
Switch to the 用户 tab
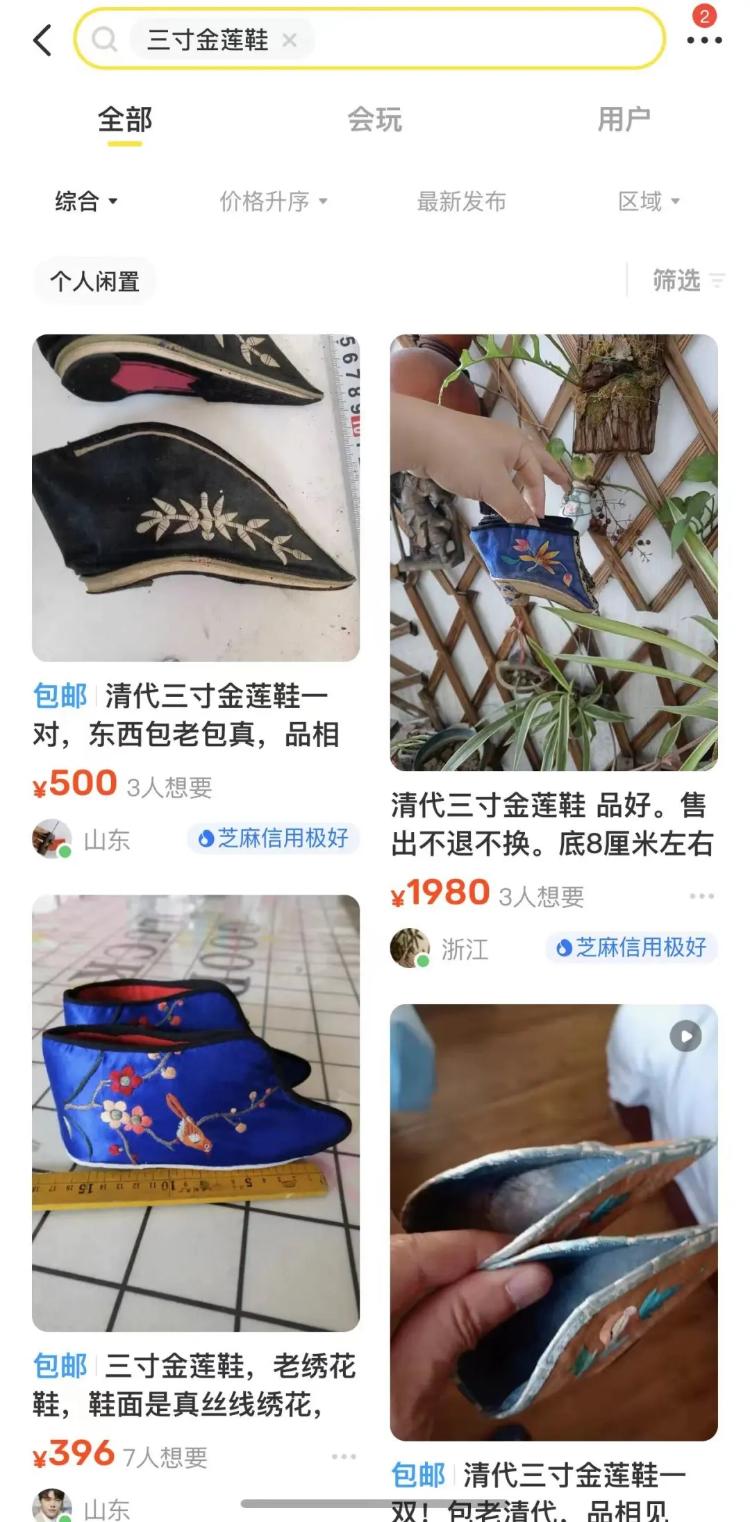tap(624, 119)
